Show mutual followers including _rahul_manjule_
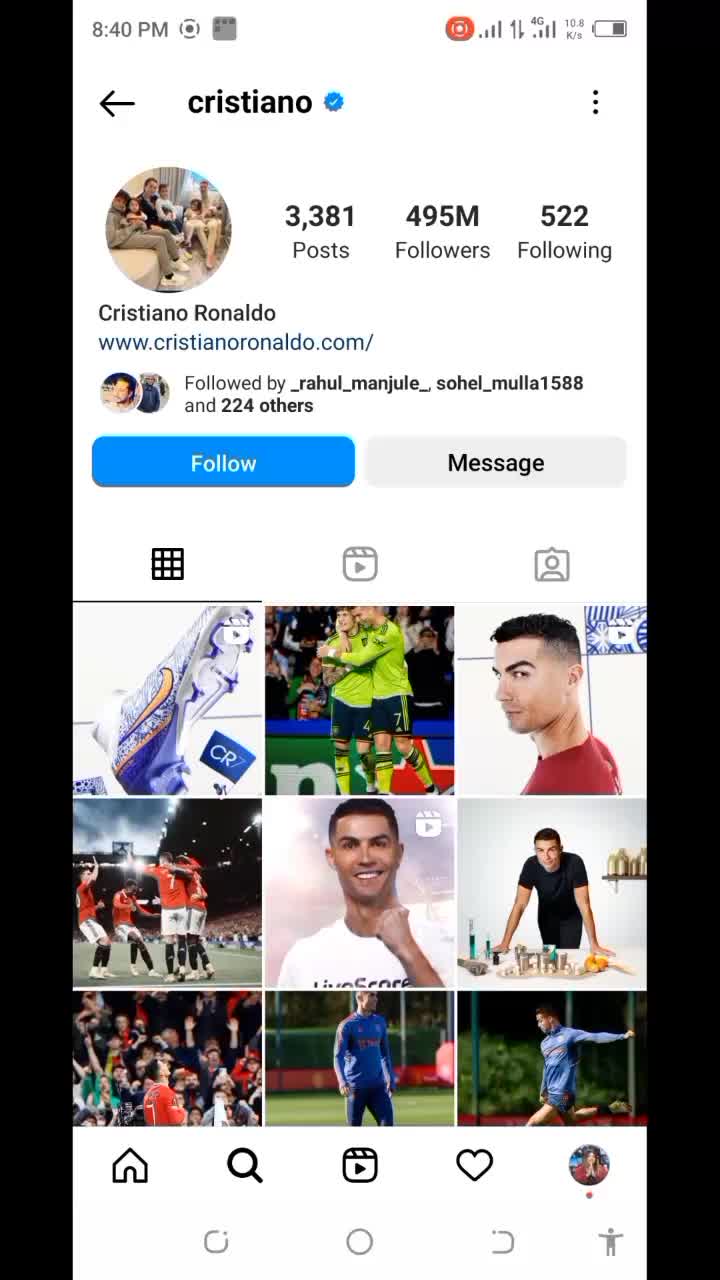720x1280 pixels. [x=383, y=394]
